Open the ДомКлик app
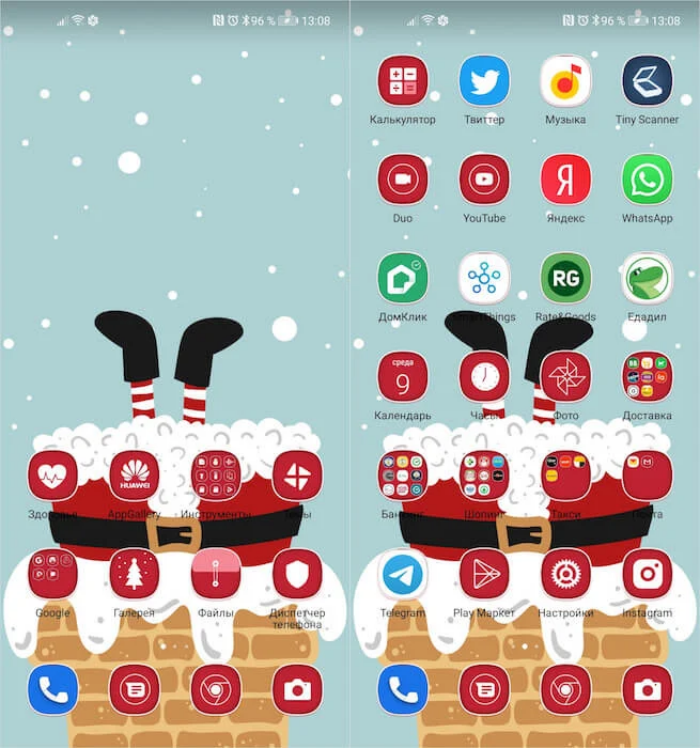The height and width of the screenshot is (748, 700). [x=402, y=278]
